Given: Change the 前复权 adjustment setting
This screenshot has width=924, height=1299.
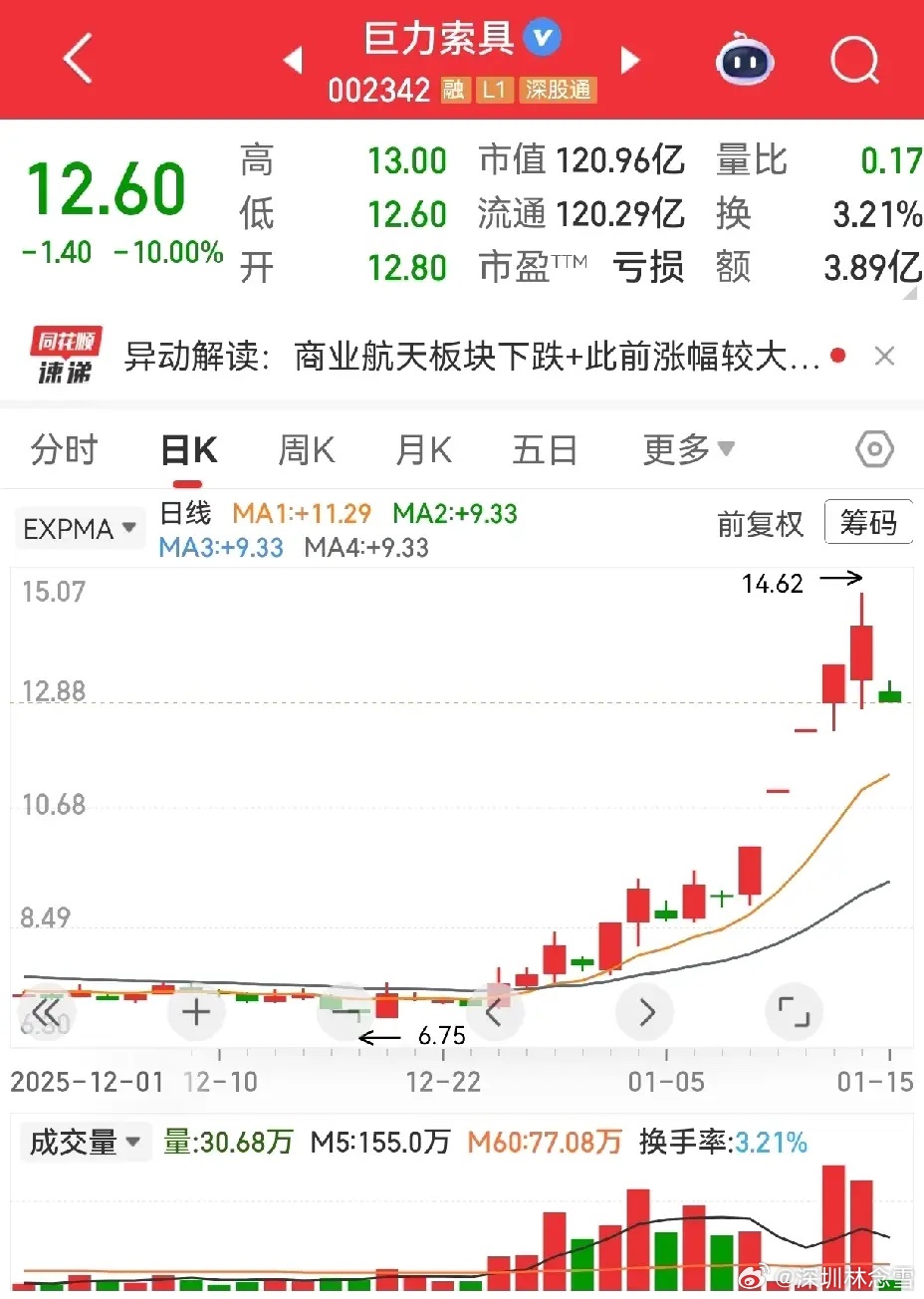Looking at the screenshot, I should pos(760,524).
